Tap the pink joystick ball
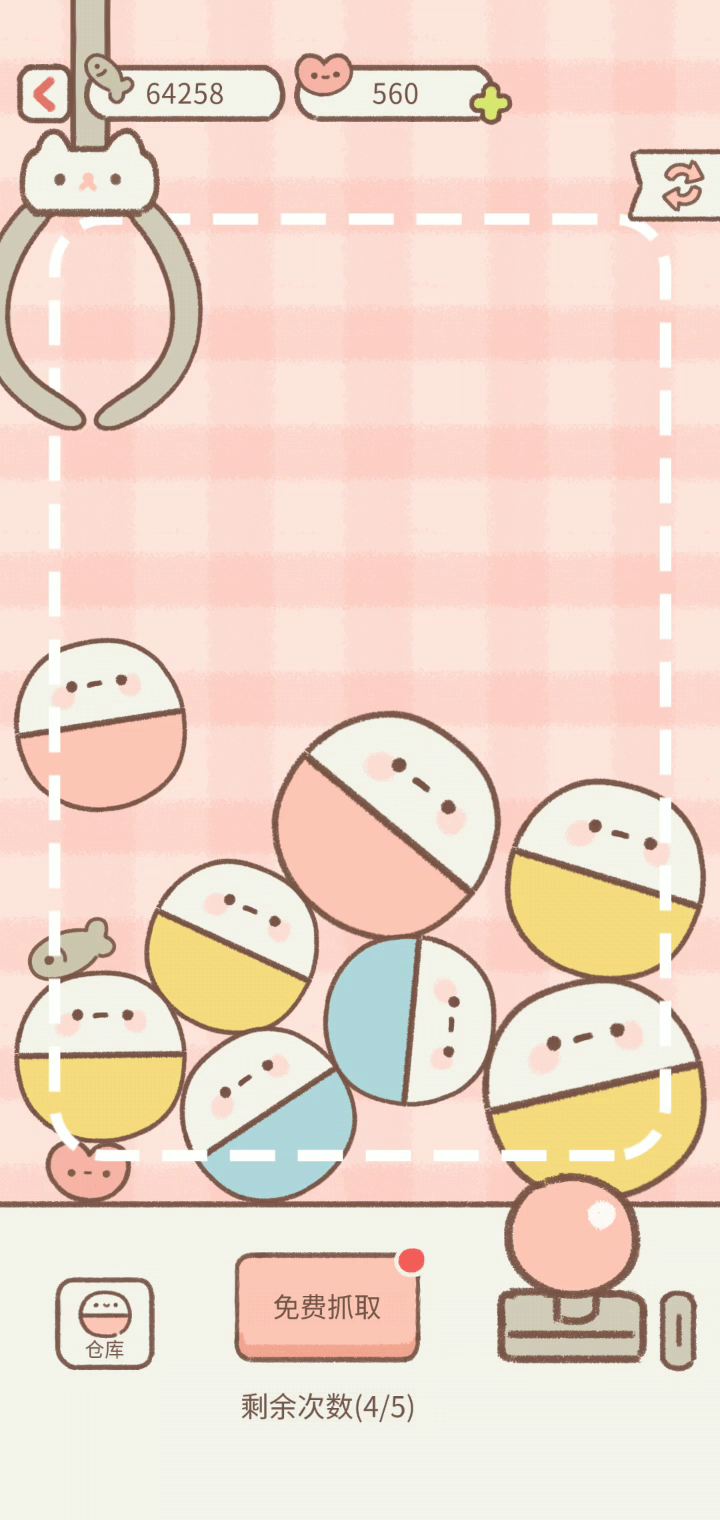Screen dimensions: 720x1520 (572, 1235)
